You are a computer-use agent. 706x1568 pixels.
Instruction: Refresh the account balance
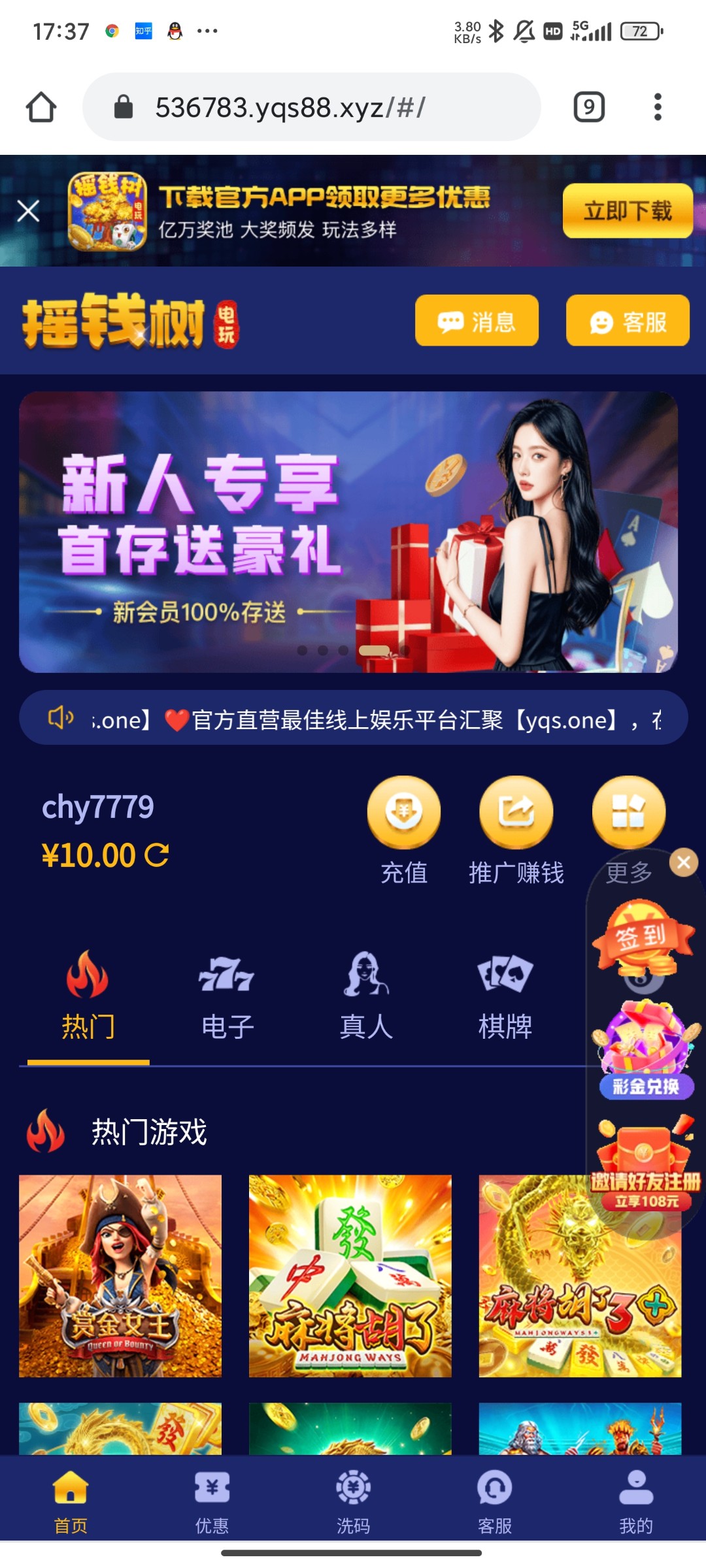pos(157,855)
